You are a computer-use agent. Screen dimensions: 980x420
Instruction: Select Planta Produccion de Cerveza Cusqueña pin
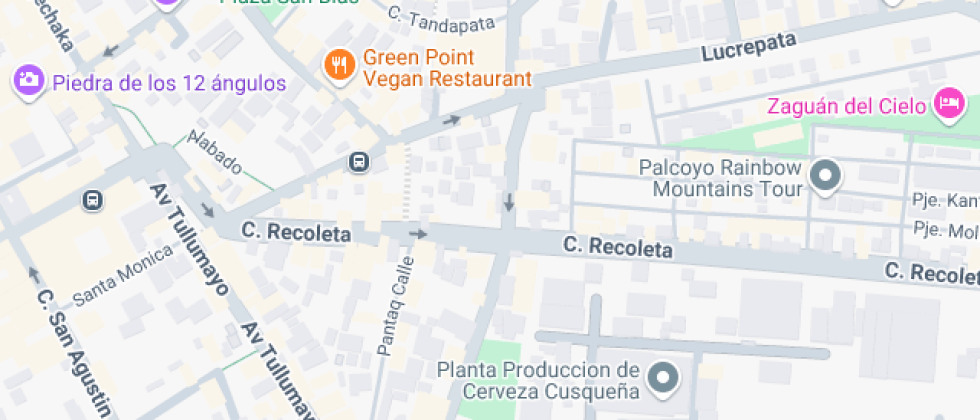pos(661,379)
